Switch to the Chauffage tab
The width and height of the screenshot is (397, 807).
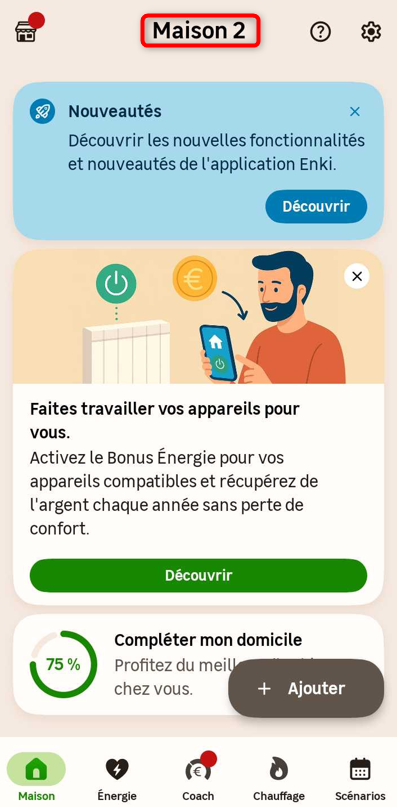(279, 777)
